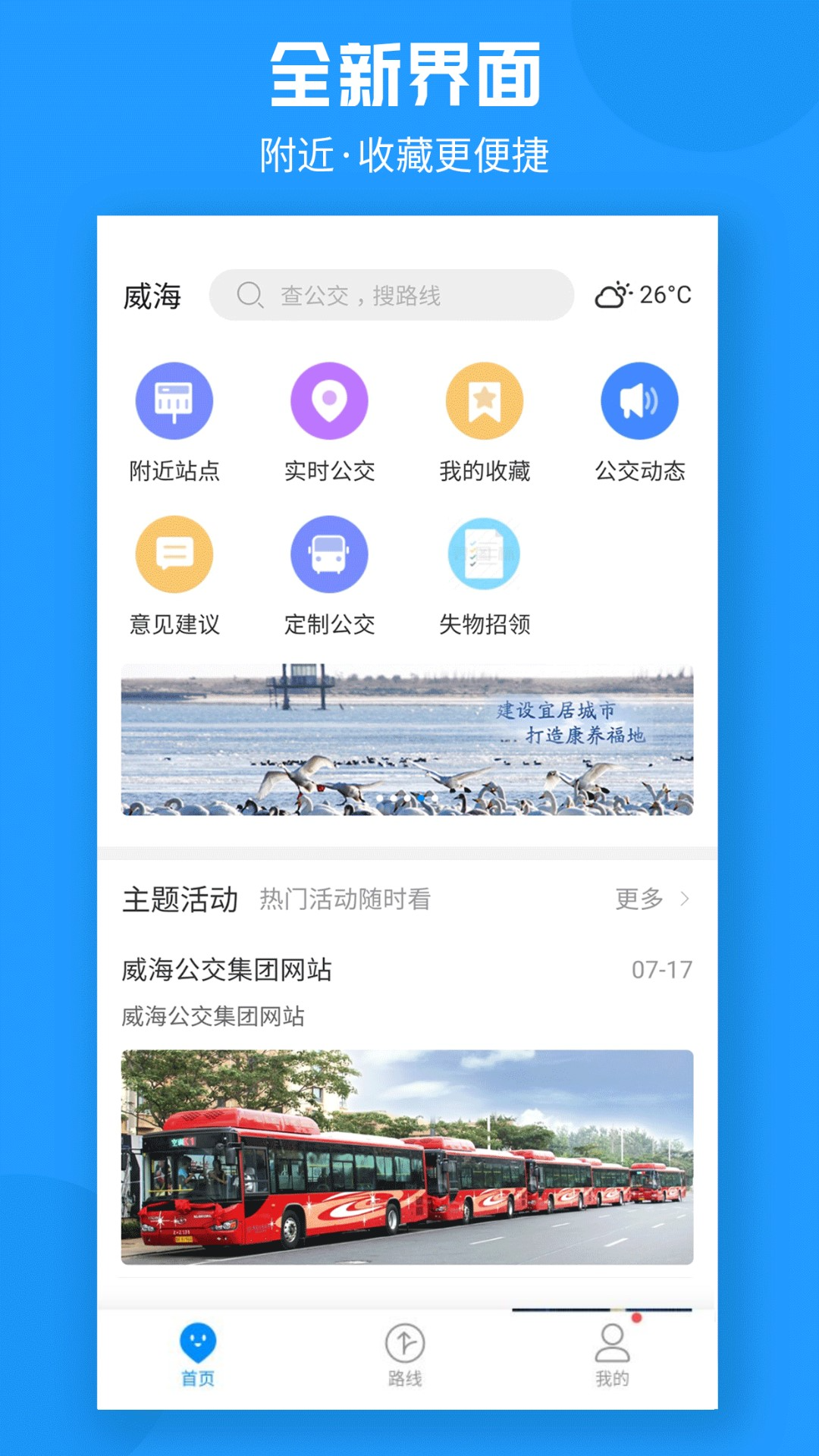Open 我的收藏 favorites icon
The width and height of the screenshot is (819, 1456).
click(484, 400)
